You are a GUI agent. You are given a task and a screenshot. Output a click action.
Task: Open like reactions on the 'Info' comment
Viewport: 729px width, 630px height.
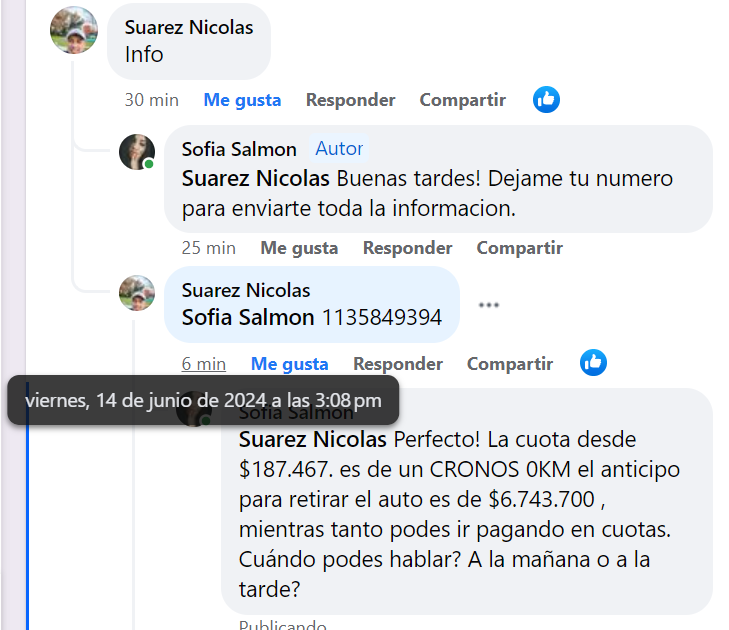pos(546,100)
